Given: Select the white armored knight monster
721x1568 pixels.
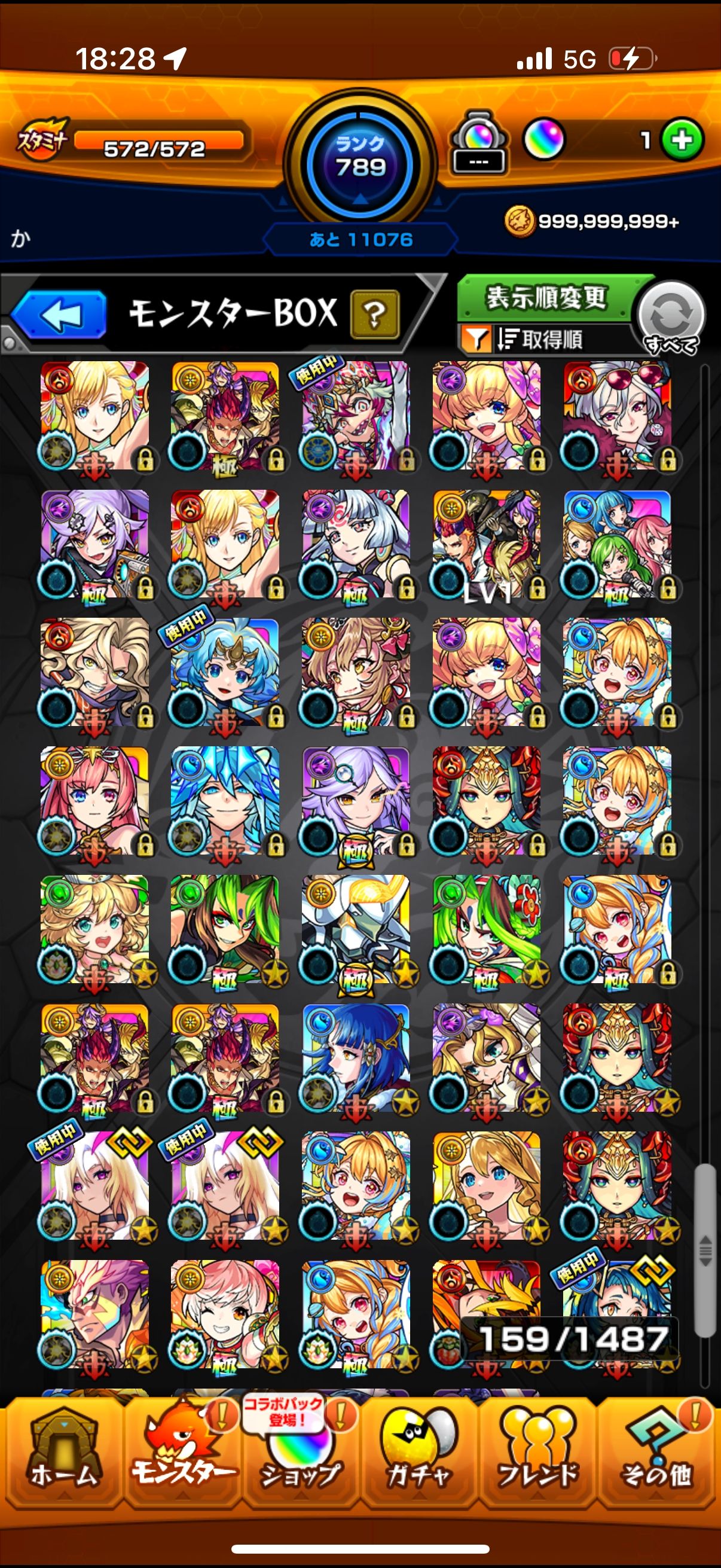Looking at the screenshot, I should click(356, 929).
